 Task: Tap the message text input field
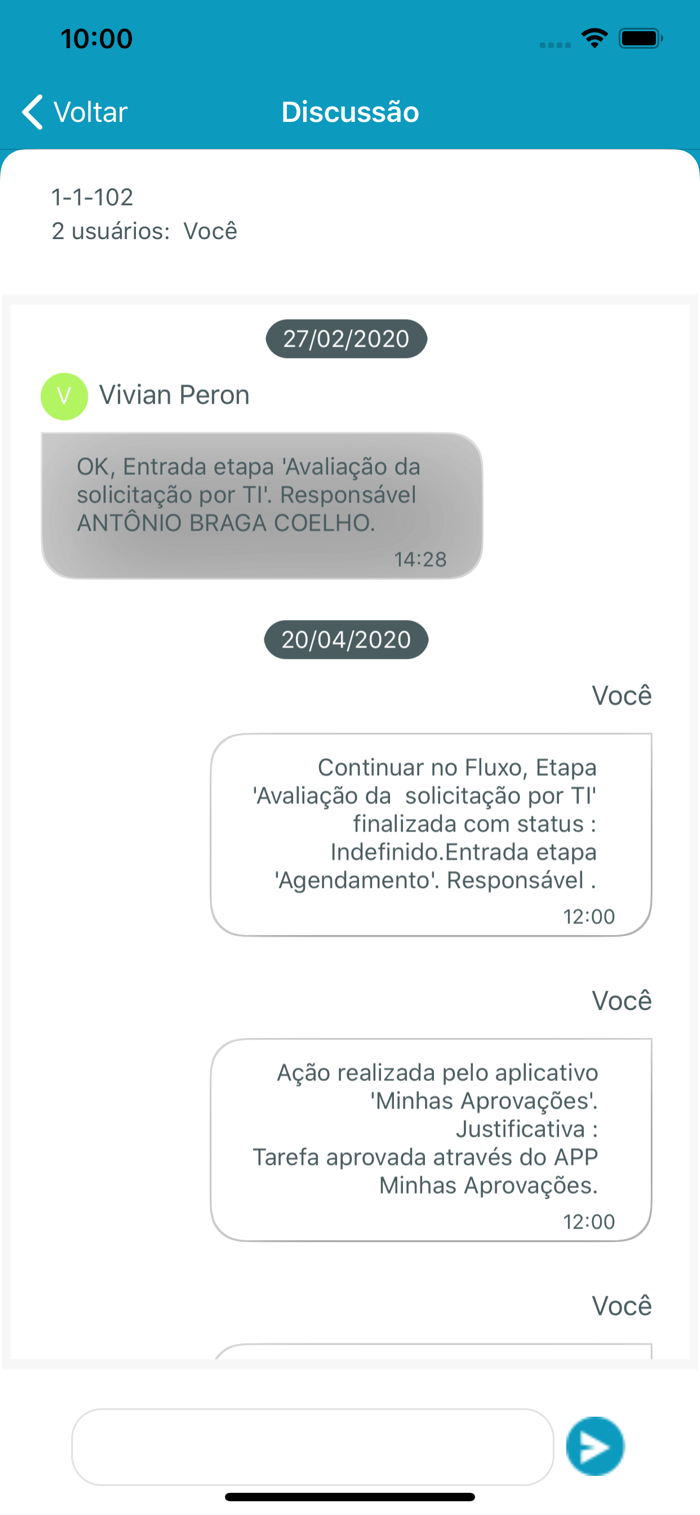pos(312,1446)
